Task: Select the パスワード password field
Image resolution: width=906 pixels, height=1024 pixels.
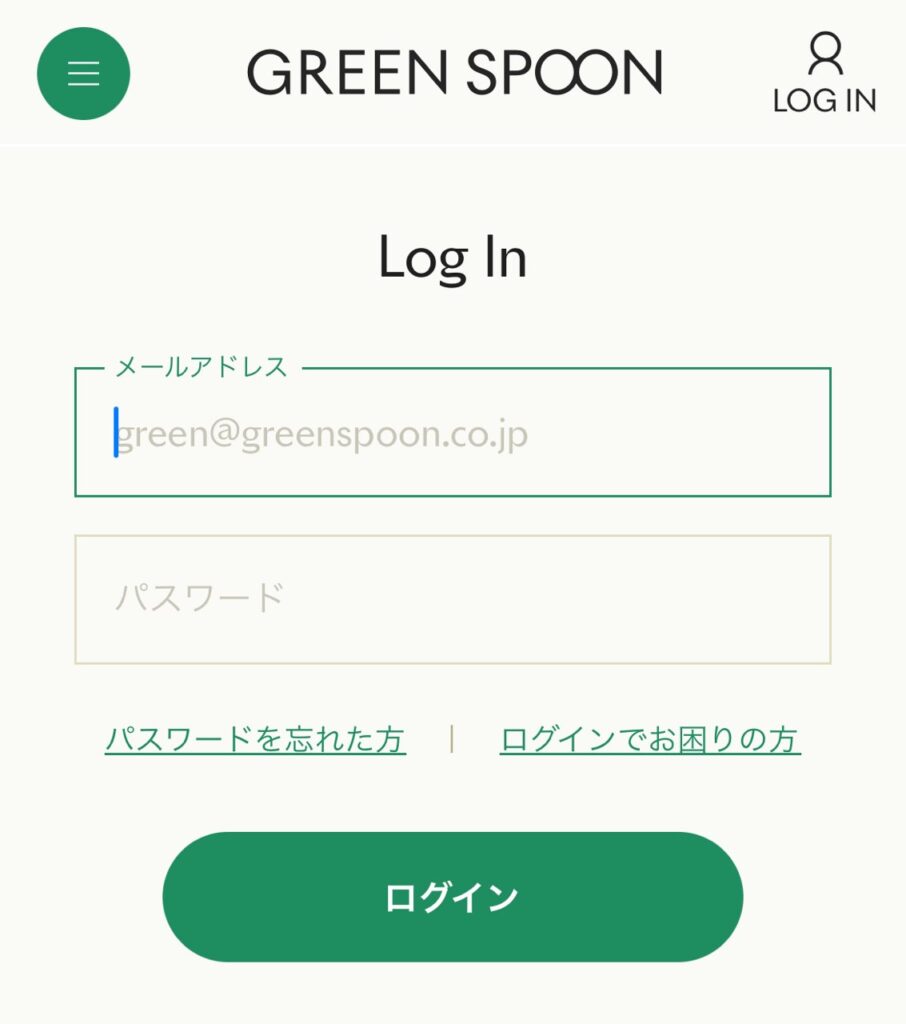Action: coord(452,599)
